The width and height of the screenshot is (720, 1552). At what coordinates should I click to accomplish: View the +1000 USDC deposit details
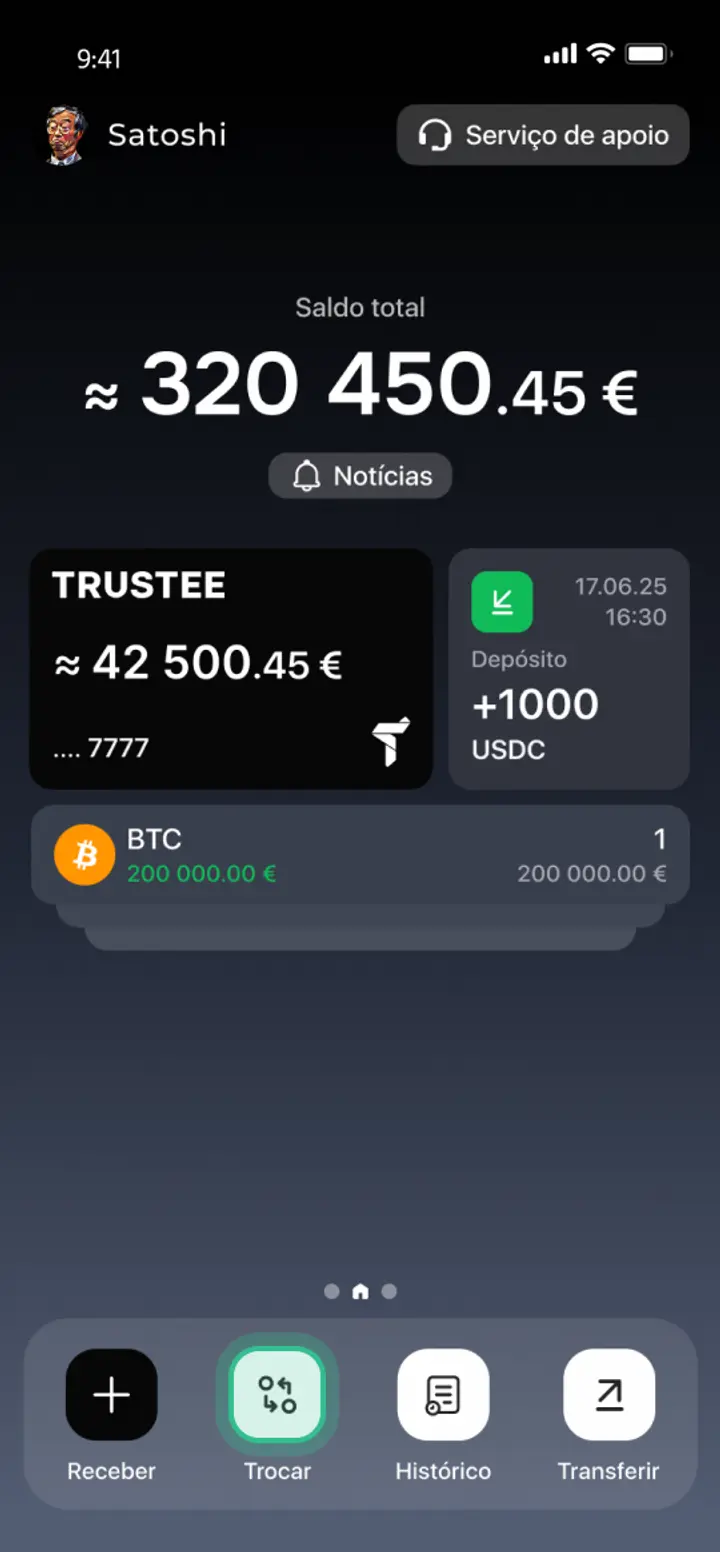568,668
